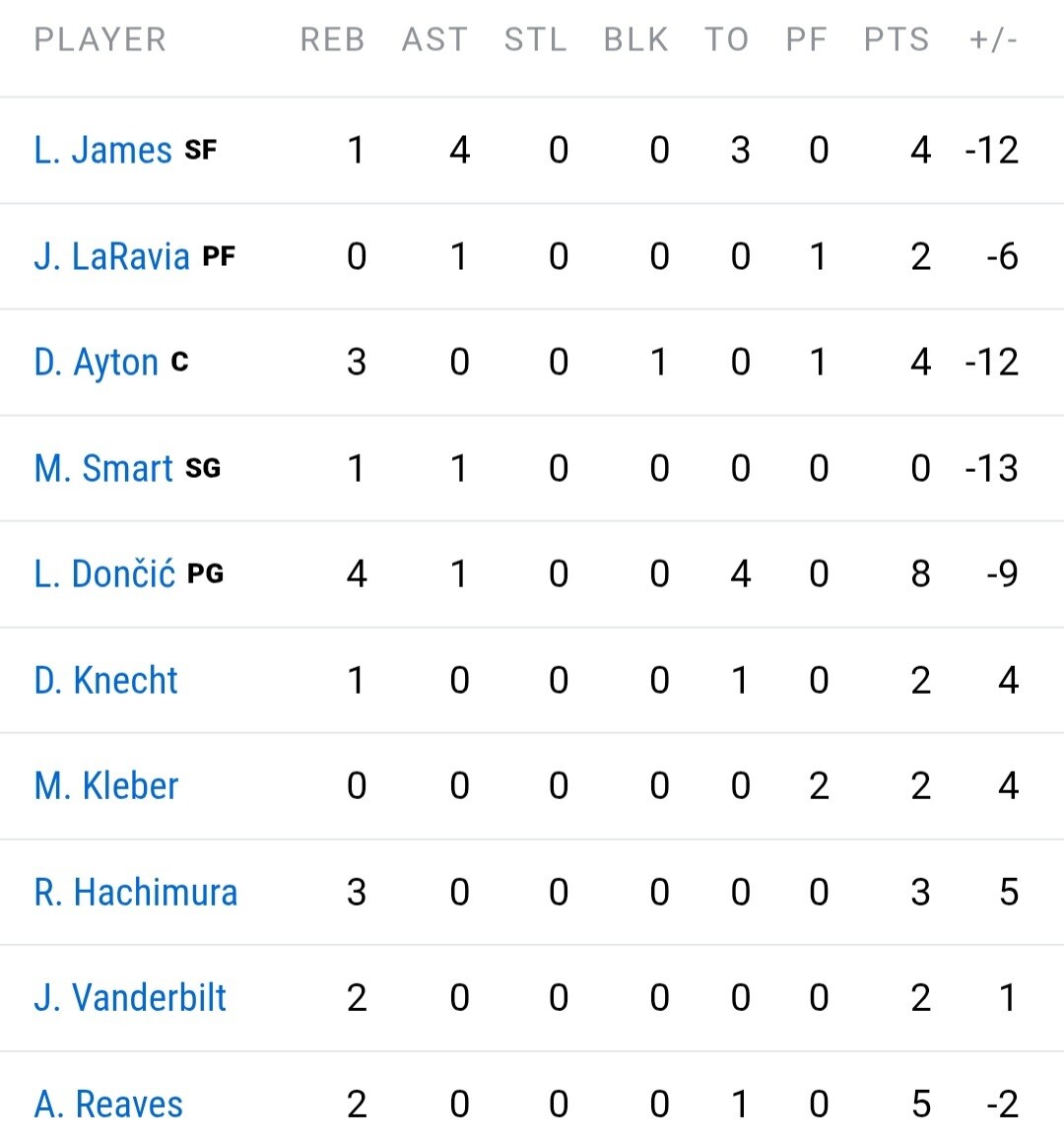Tap the D. Ayton name link
Image resolution: width=1064 pixels, height=1140 pixels.
point(97,363)
